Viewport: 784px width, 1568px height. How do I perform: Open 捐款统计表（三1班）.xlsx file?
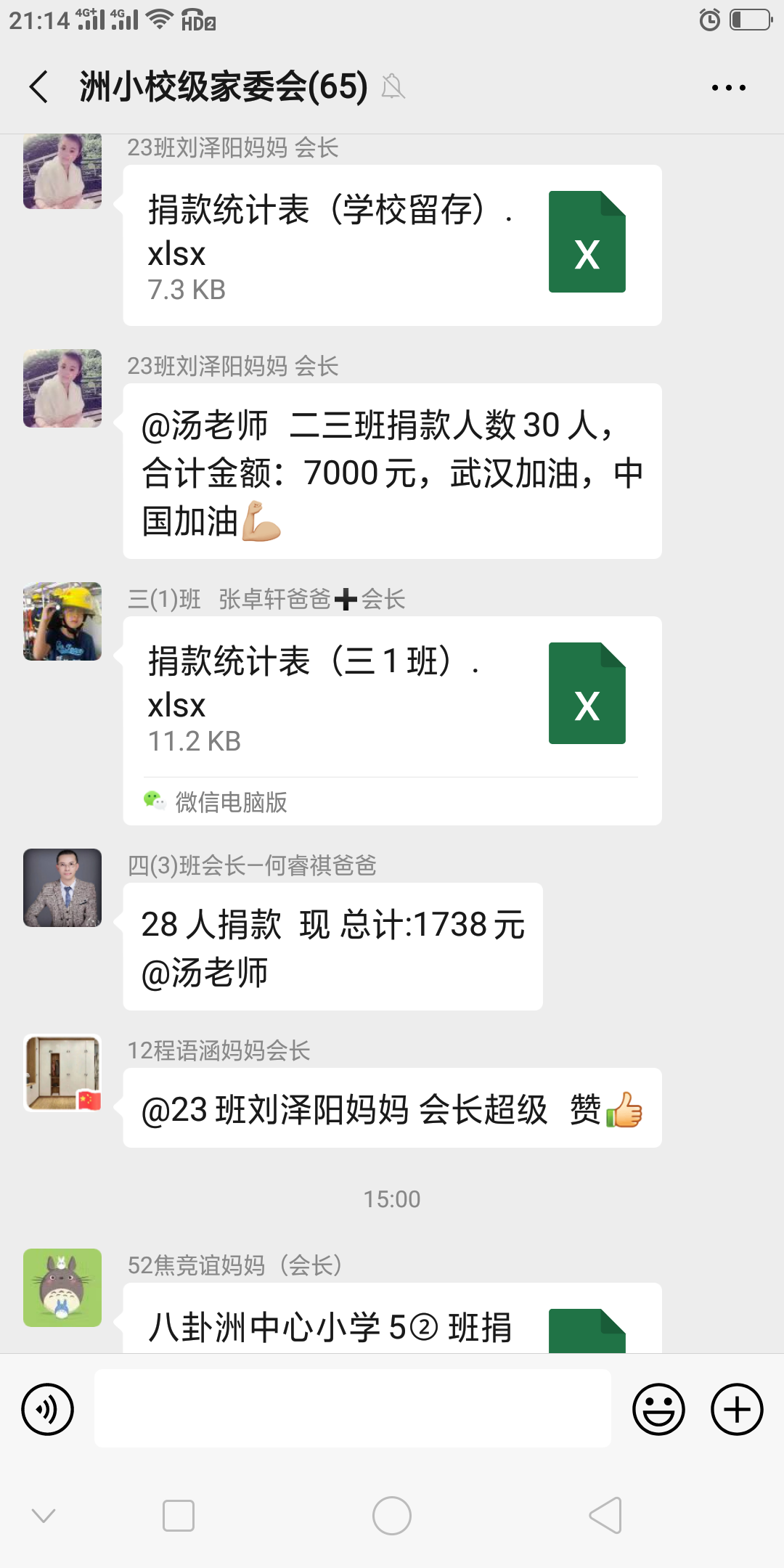[392, 697]
